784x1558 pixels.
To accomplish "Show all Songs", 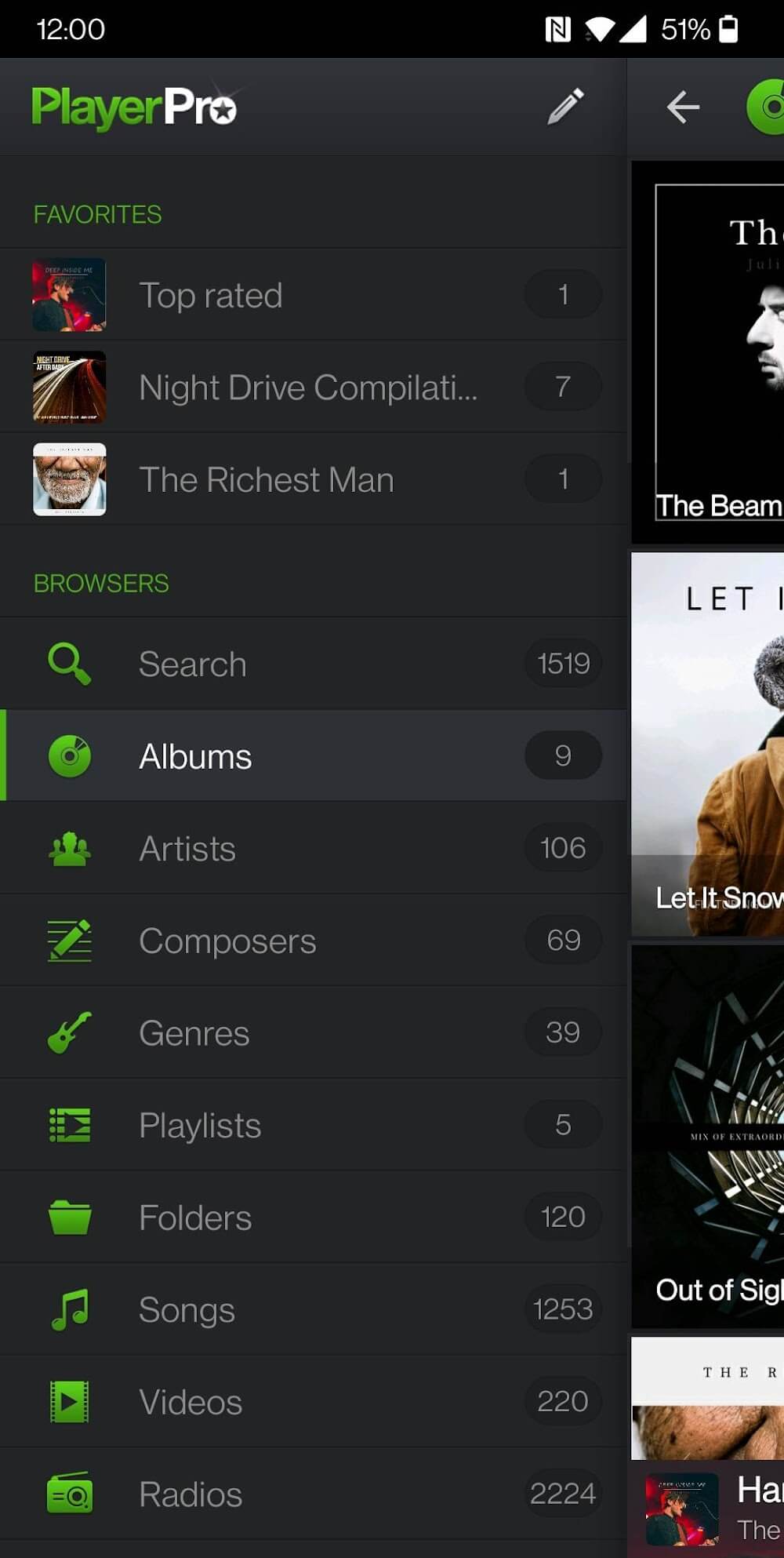I will point(314,1309).
